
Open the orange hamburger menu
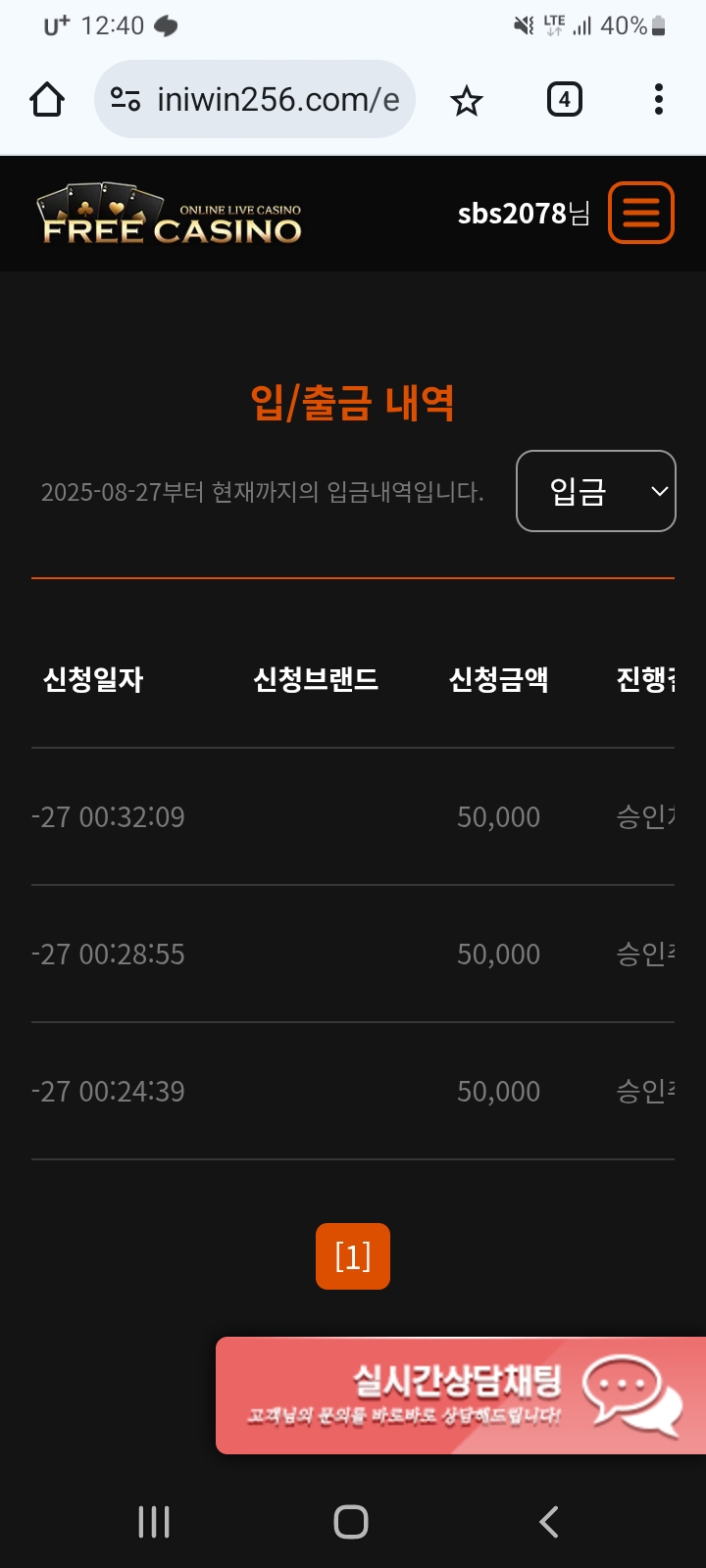click(x=641, y=213)
